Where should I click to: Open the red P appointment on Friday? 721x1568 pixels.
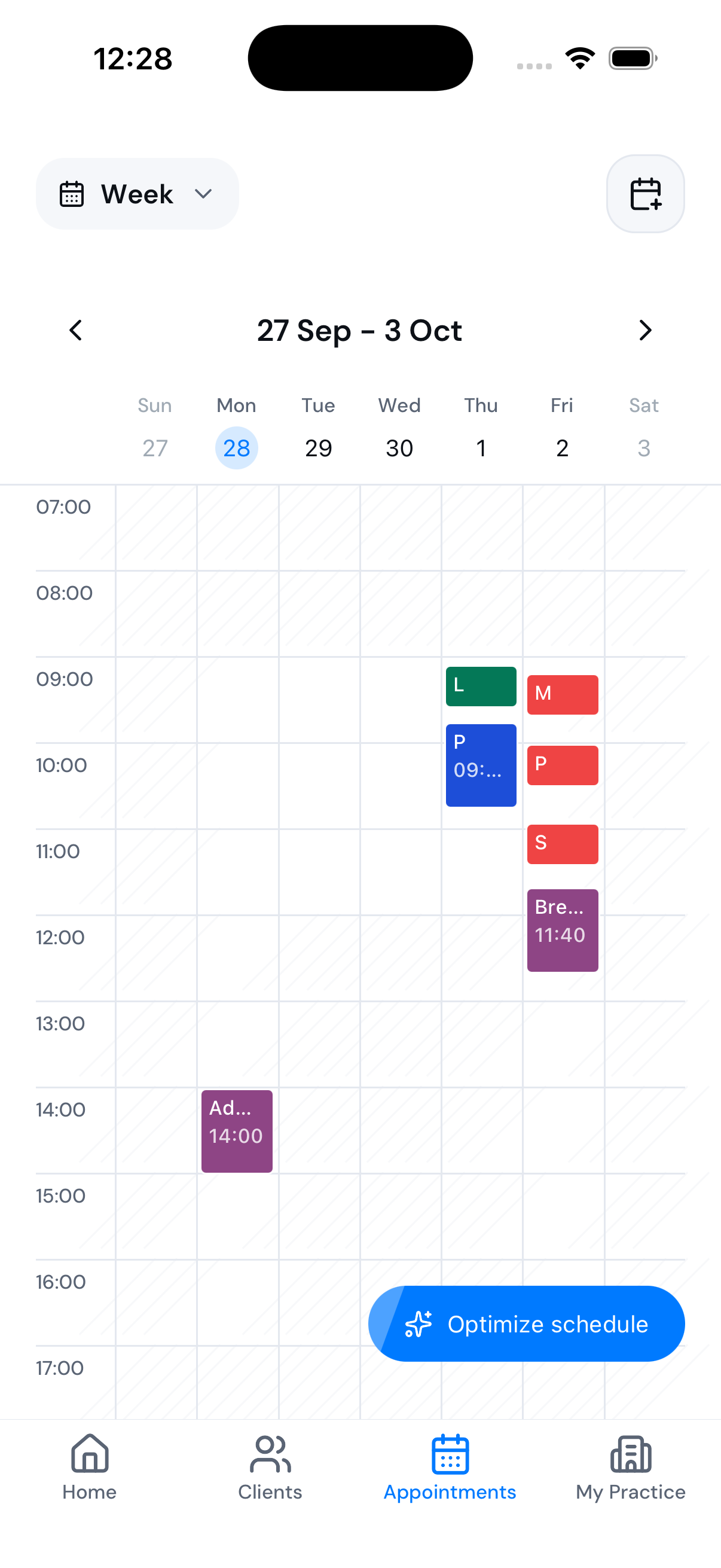point(563,765)
